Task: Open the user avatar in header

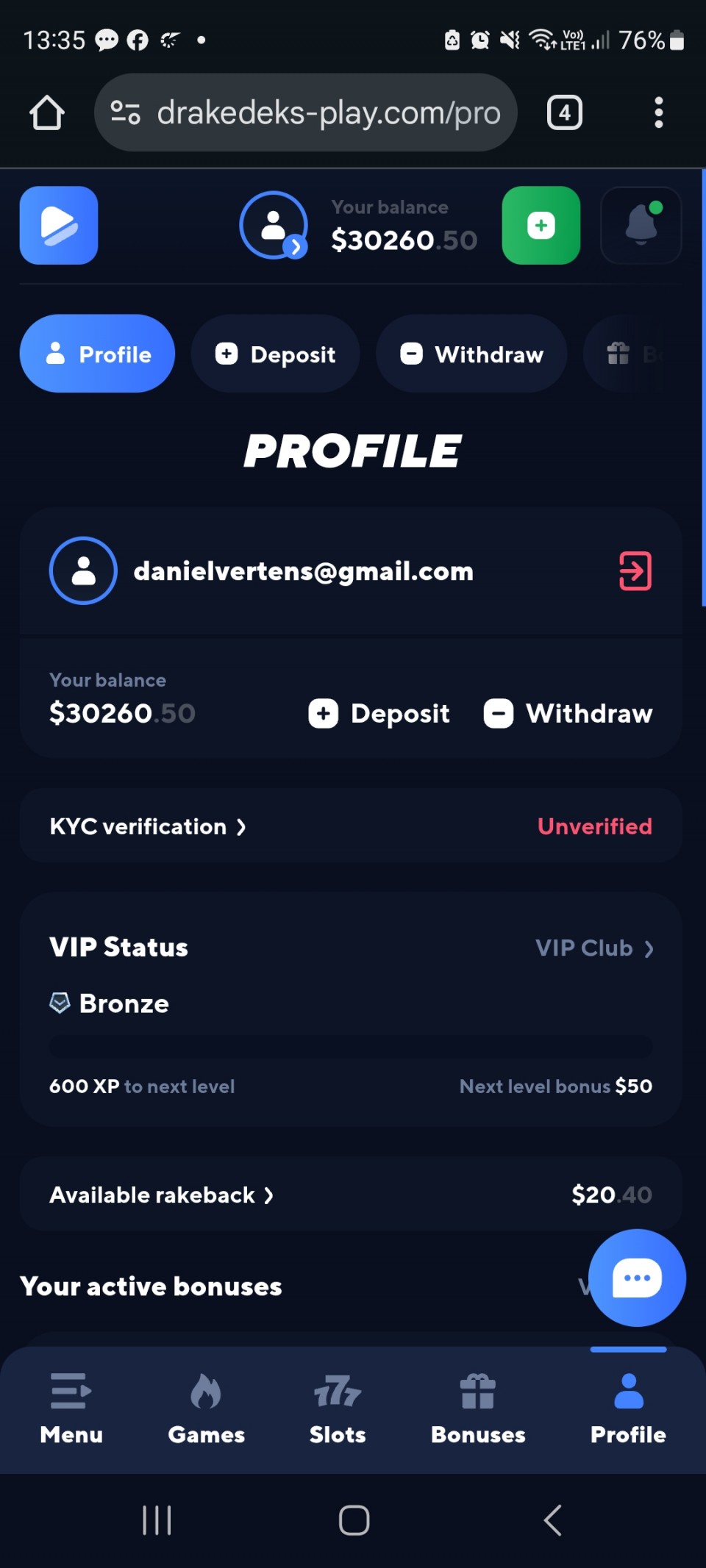Action: pyautogui.click(x=274, y=225)
